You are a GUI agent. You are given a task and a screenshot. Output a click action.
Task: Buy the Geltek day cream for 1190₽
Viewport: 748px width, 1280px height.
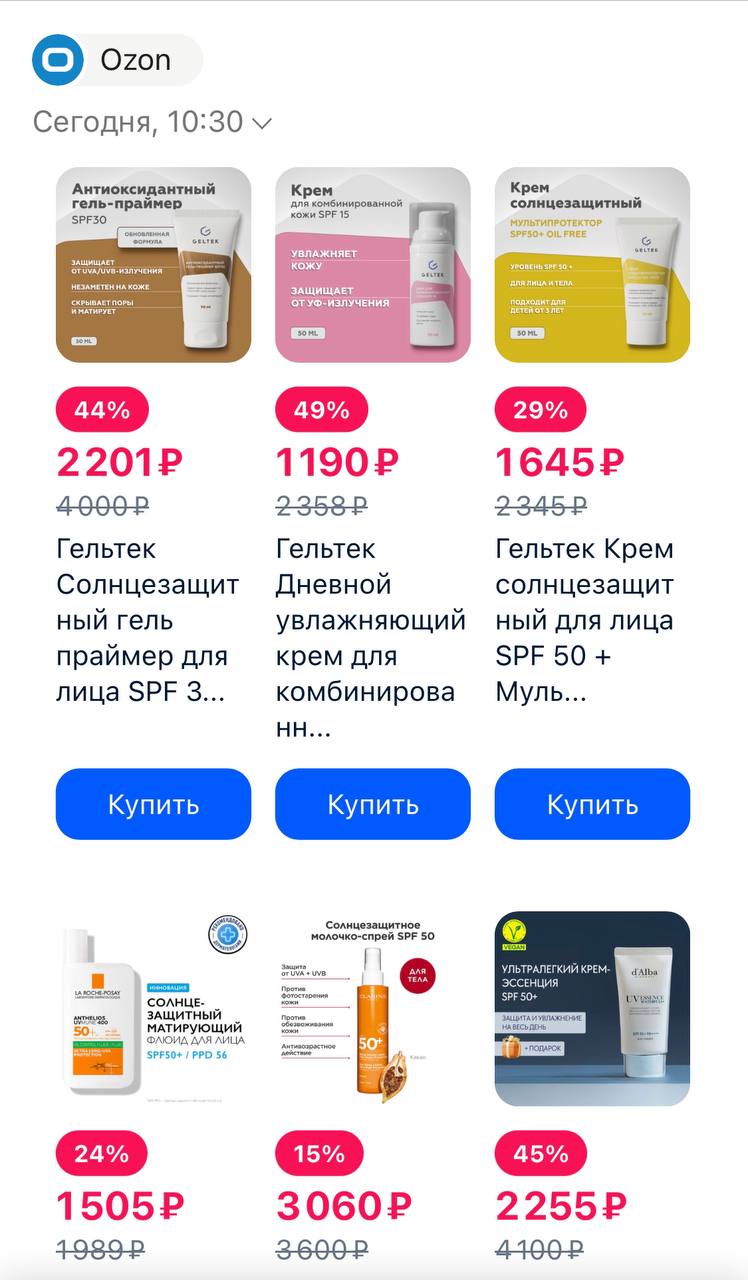point(373,804)
